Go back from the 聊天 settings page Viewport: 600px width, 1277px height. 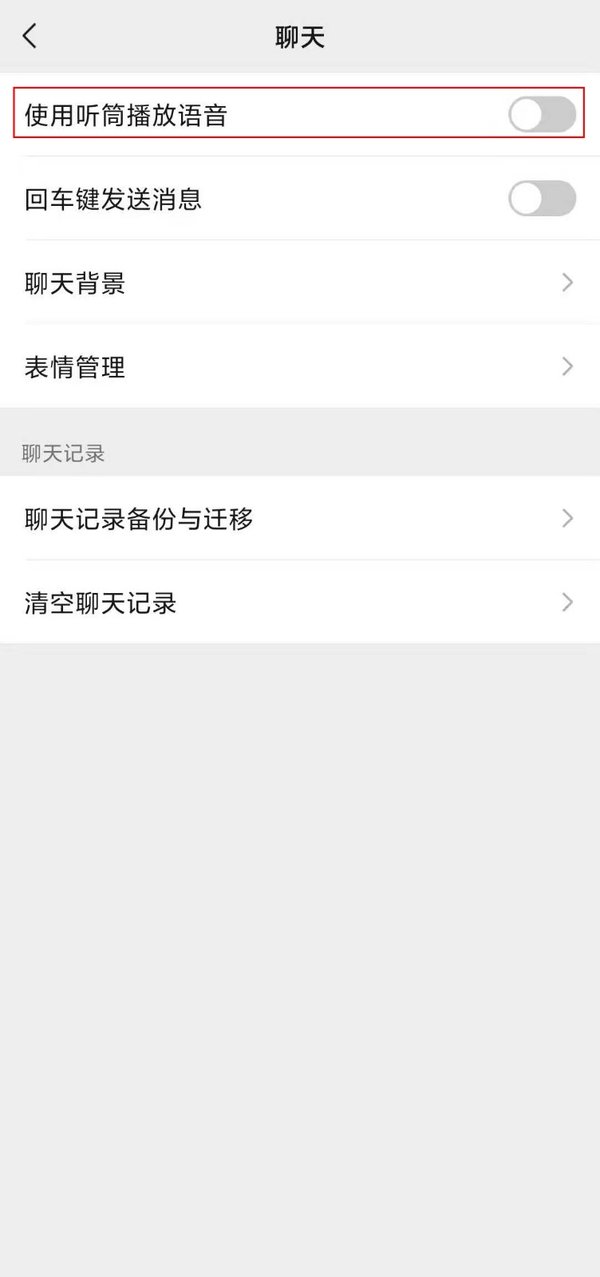tap(30, 37)
